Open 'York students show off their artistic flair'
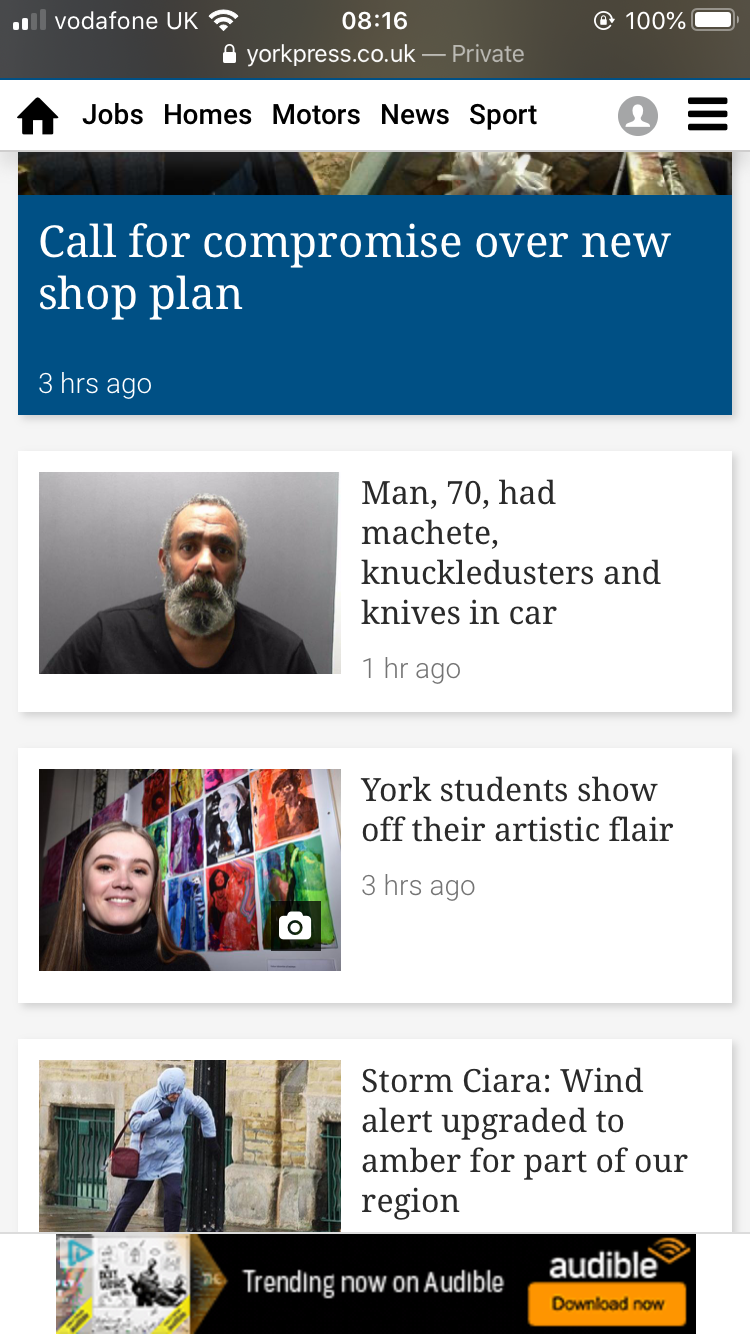Viewport: 750px width, 1334px height. pyautogui.click(x=516, y=809)
